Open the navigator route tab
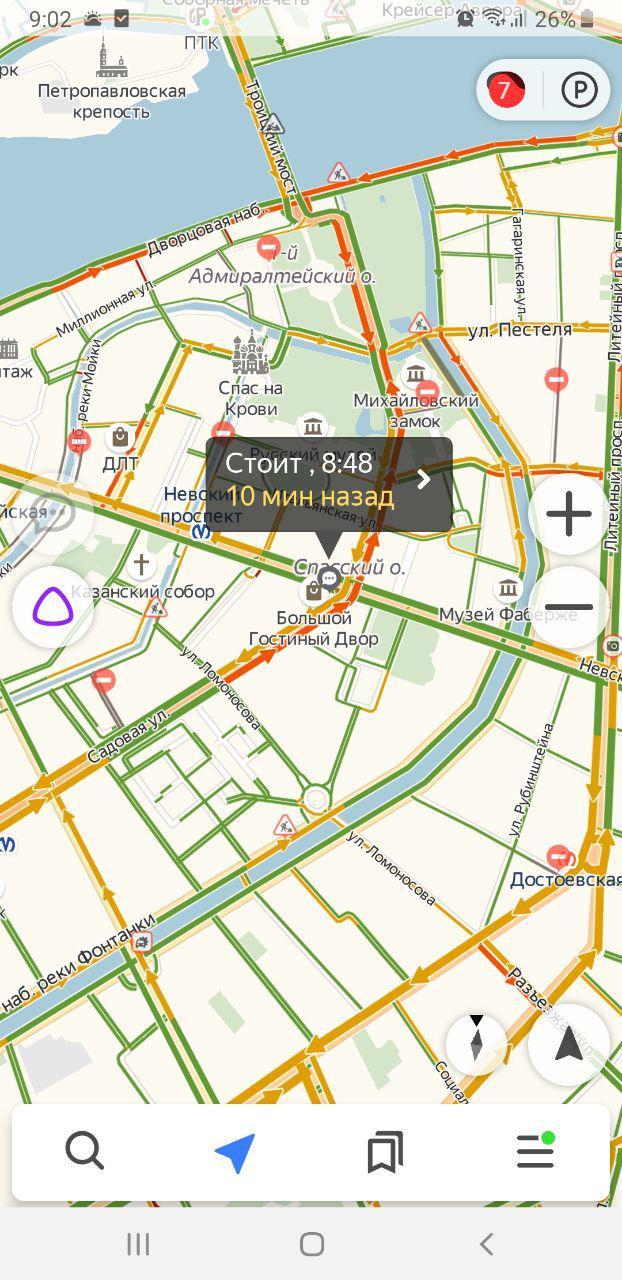The height and width of the screenshot is (1280, 622). coord(236,1152)
